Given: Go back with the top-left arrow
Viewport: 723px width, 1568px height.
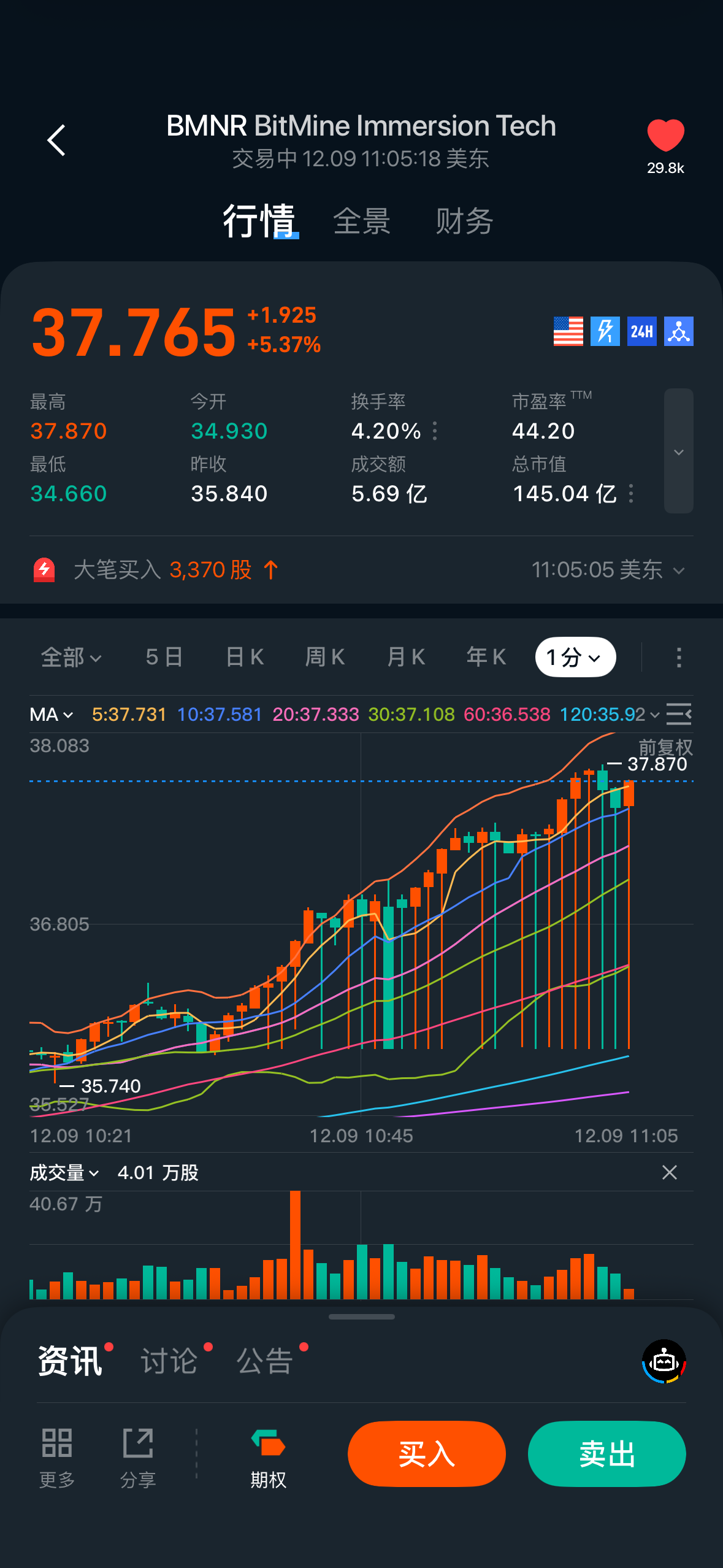Looking at the screenshot, I should point(56,140).
